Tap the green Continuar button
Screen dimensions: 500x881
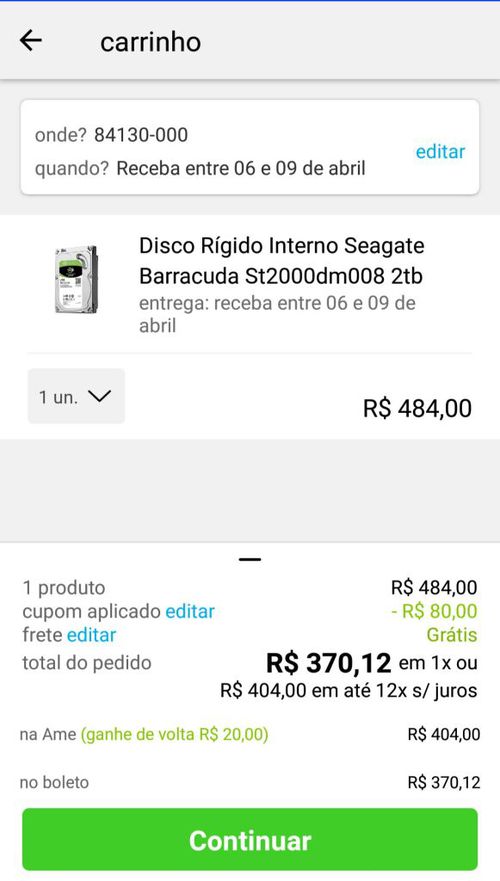(250, 839)
